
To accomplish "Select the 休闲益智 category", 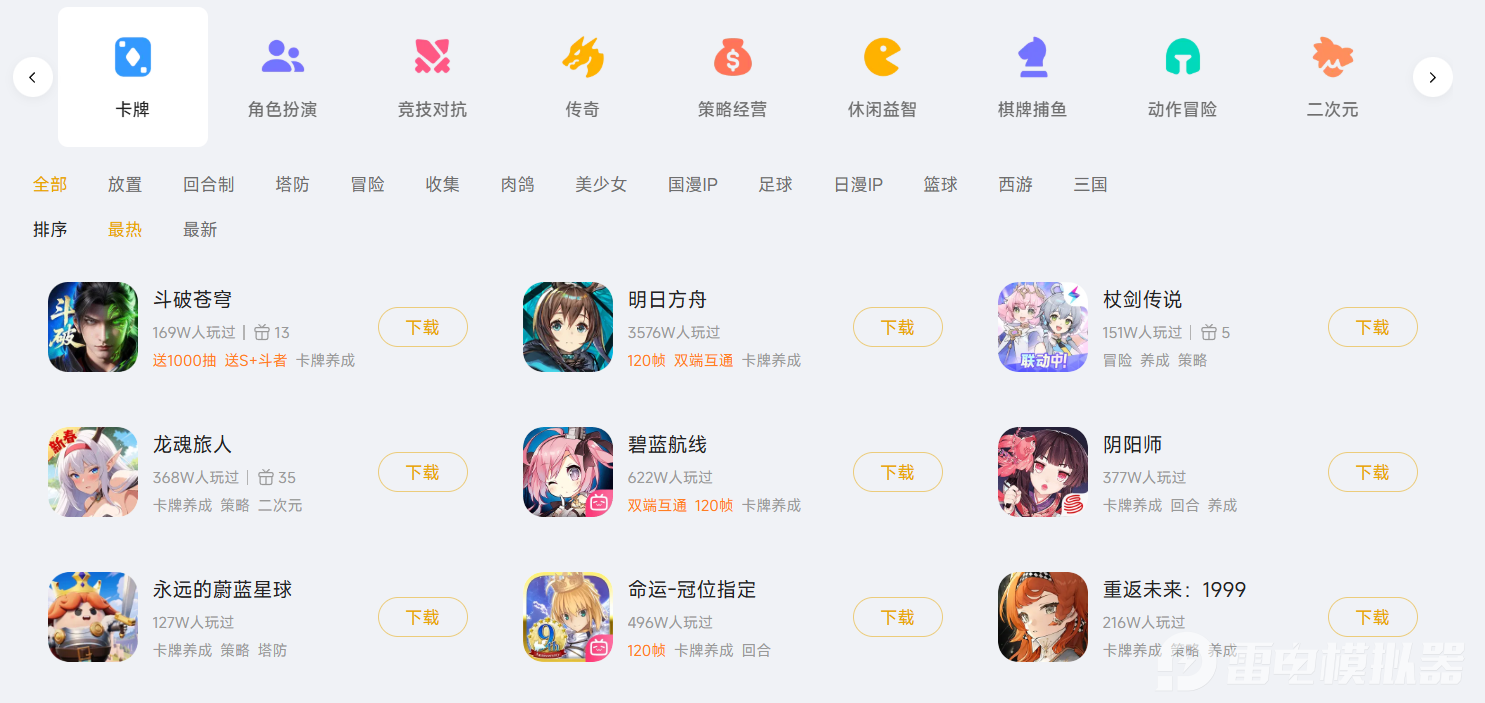I will pos(882,77).
